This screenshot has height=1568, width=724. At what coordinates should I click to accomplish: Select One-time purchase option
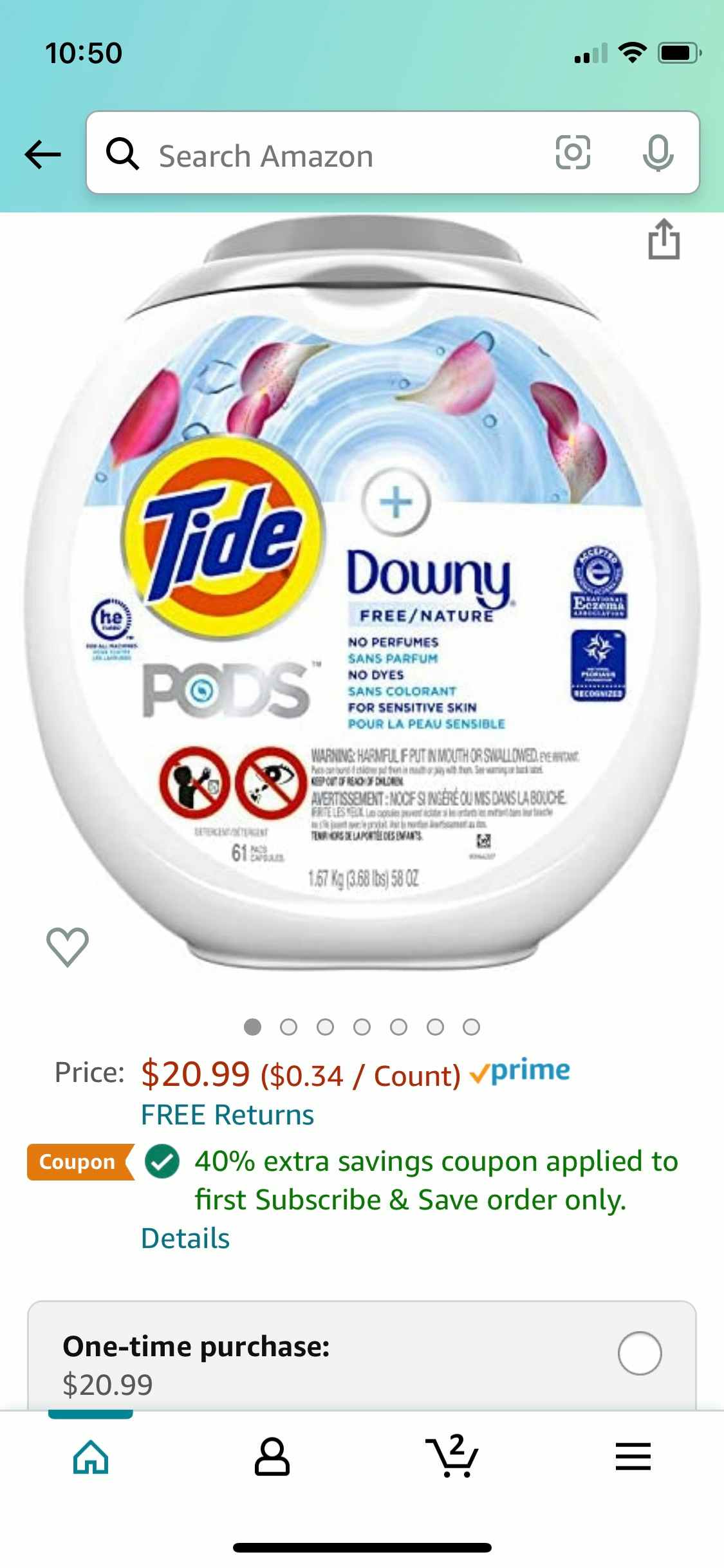tap(639, 1352)
